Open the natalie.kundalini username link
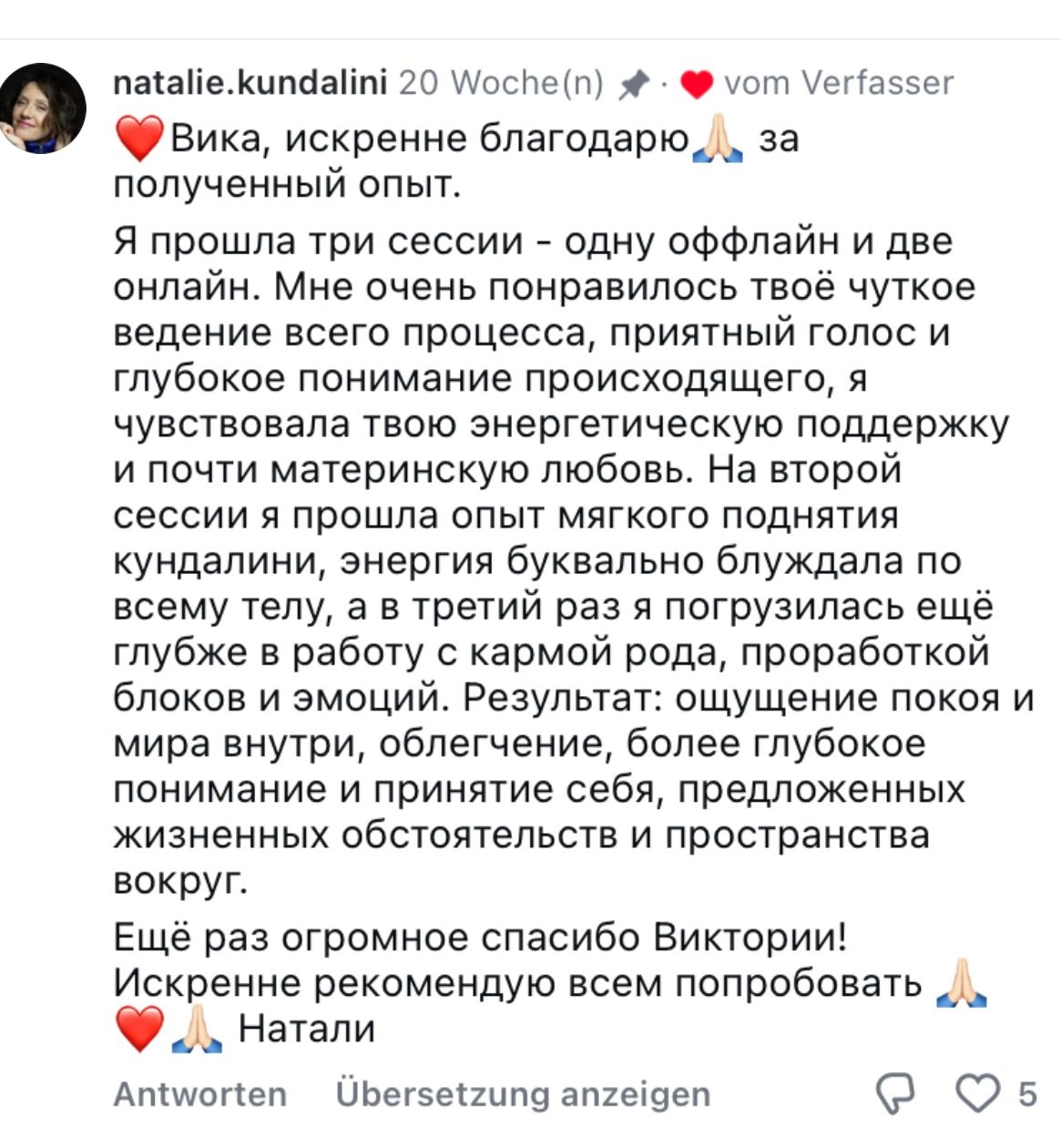 pyautogui.click(x=250, y=83)
